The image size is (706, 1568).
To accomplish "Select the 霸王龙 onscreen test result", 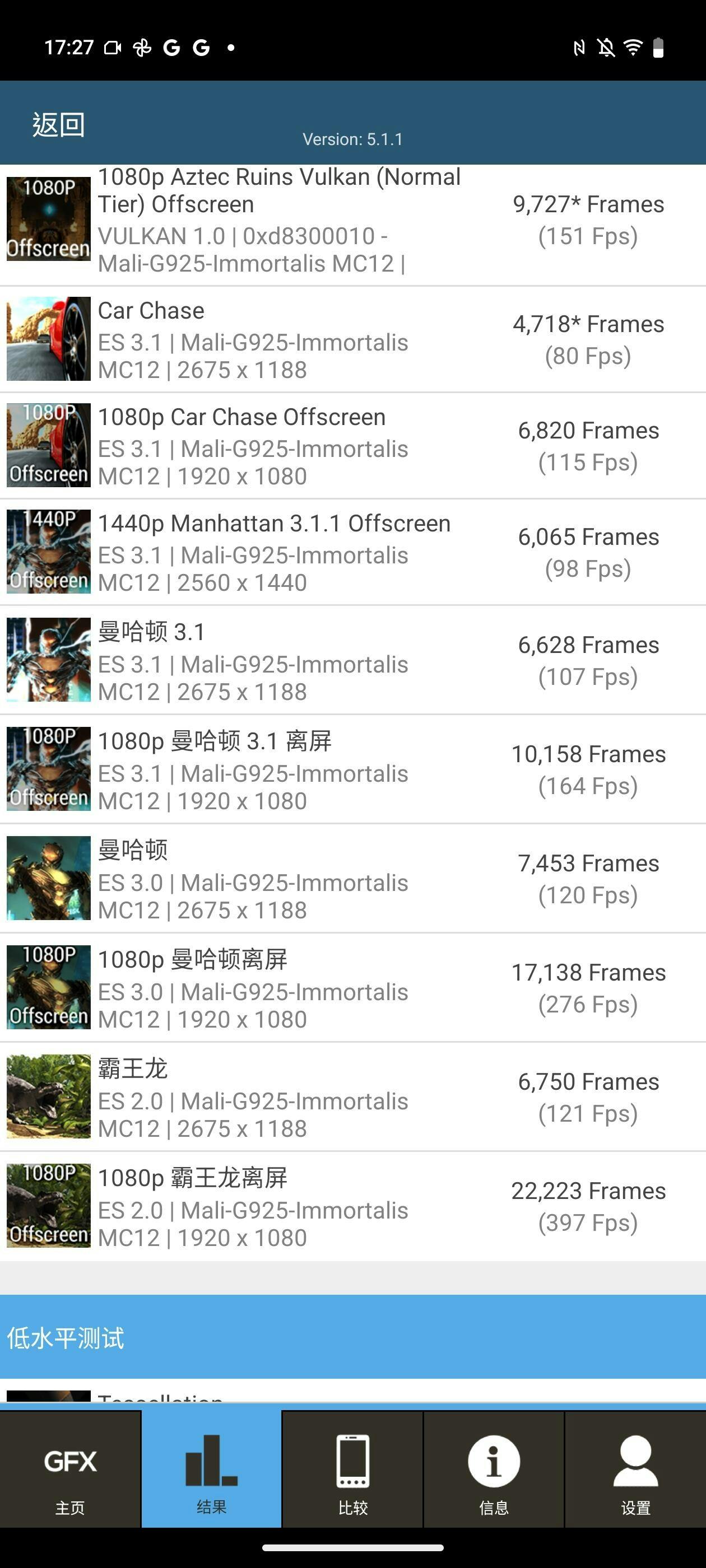I will [352, 1097].
